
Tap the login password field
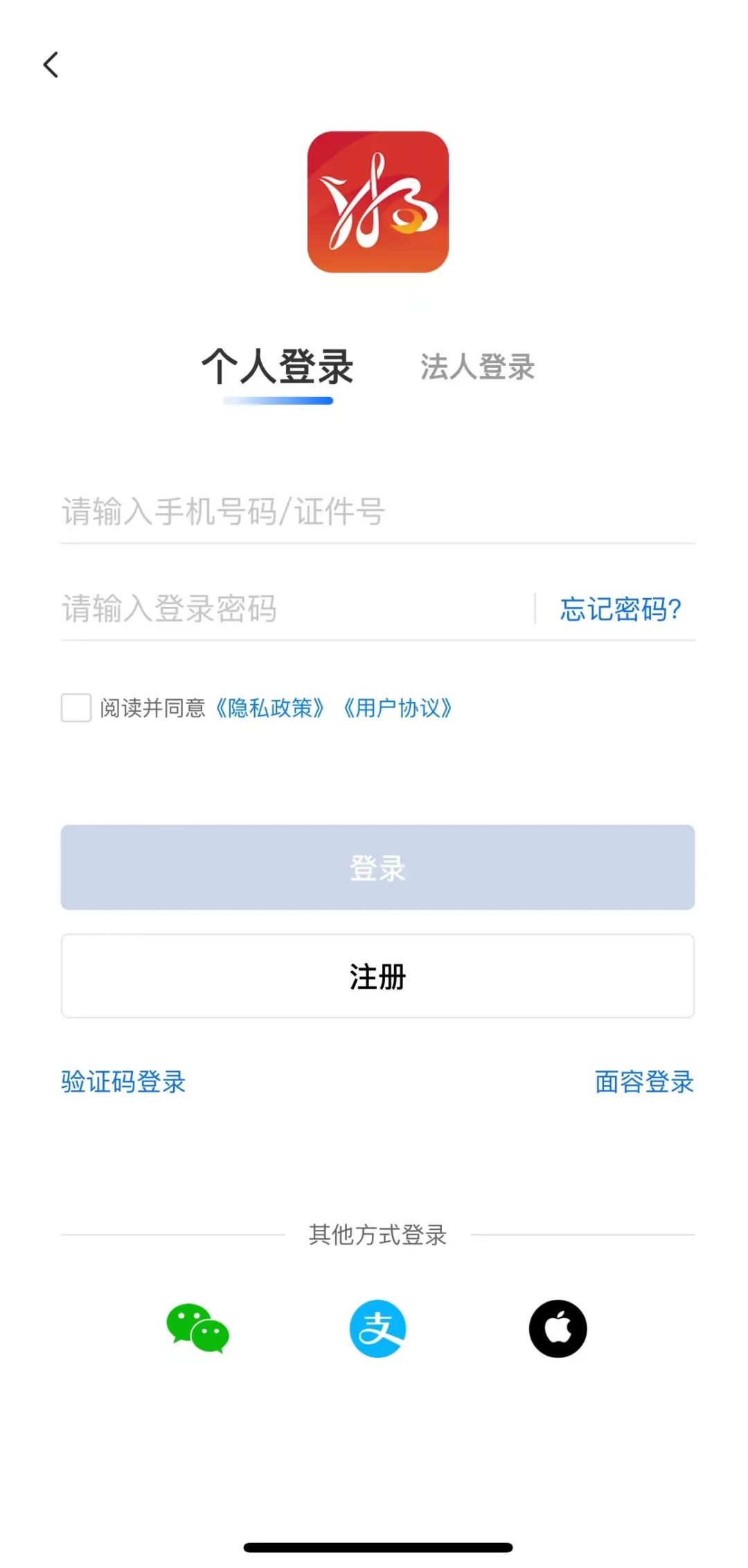point(291,609)
